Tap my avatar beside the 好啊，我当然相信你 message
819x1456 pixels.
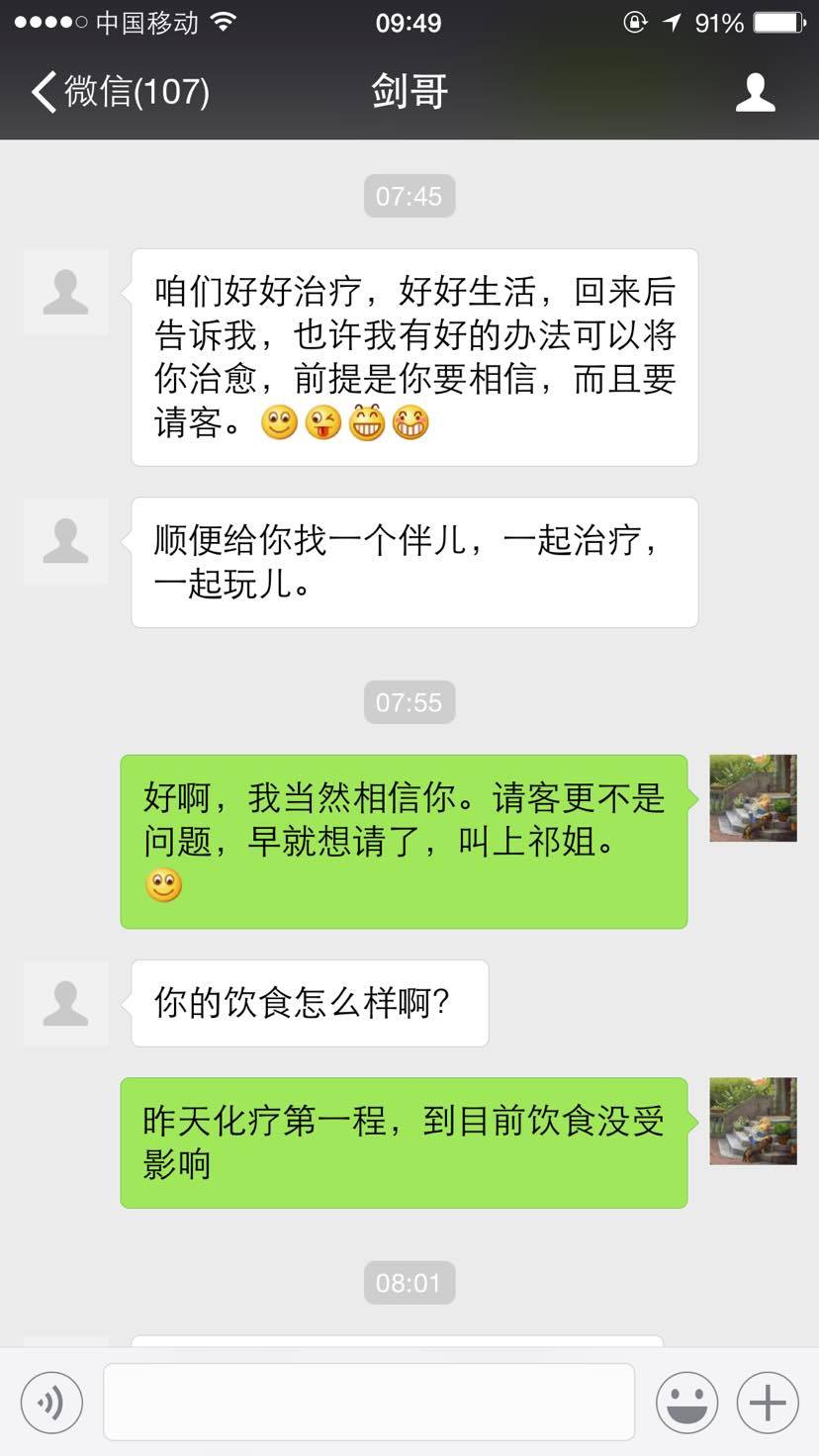[x=753, y=798]
